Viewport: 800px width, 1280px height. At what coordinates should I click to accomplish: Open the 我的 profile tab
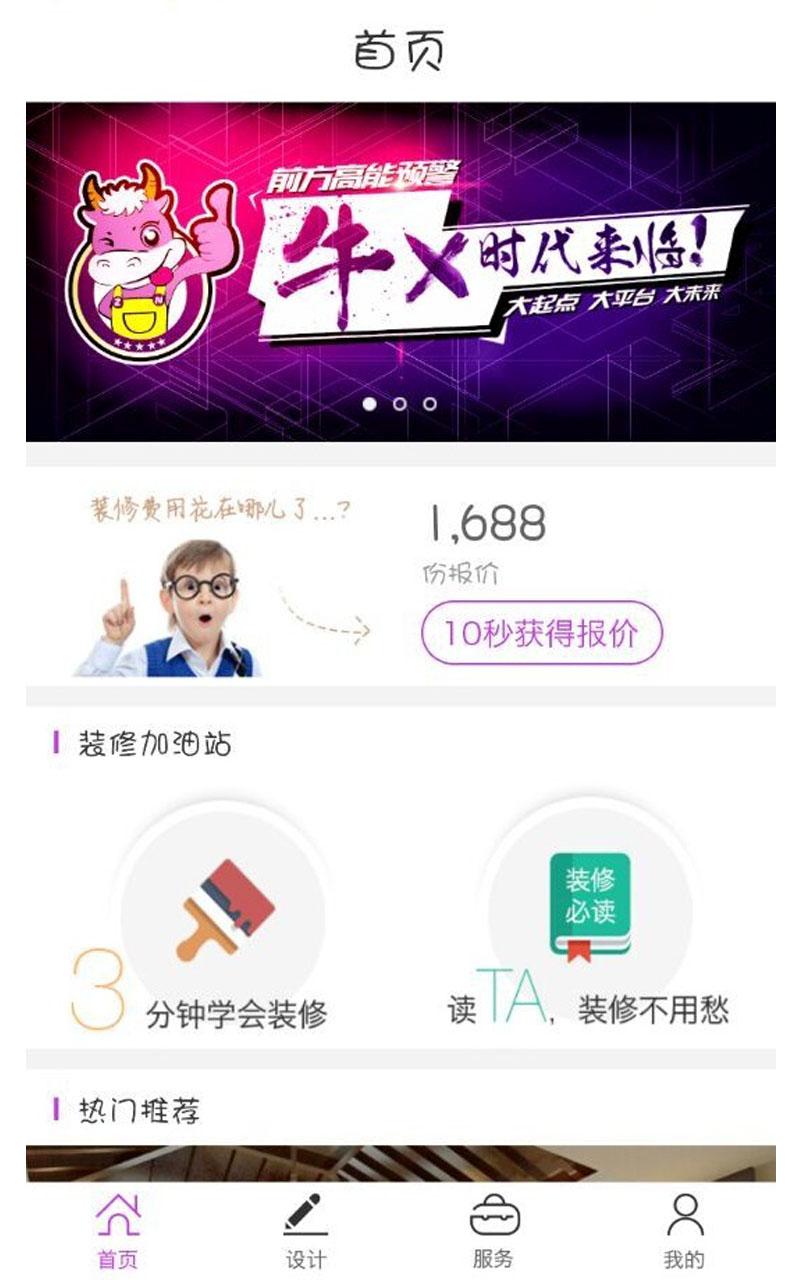click(684, 1230)
